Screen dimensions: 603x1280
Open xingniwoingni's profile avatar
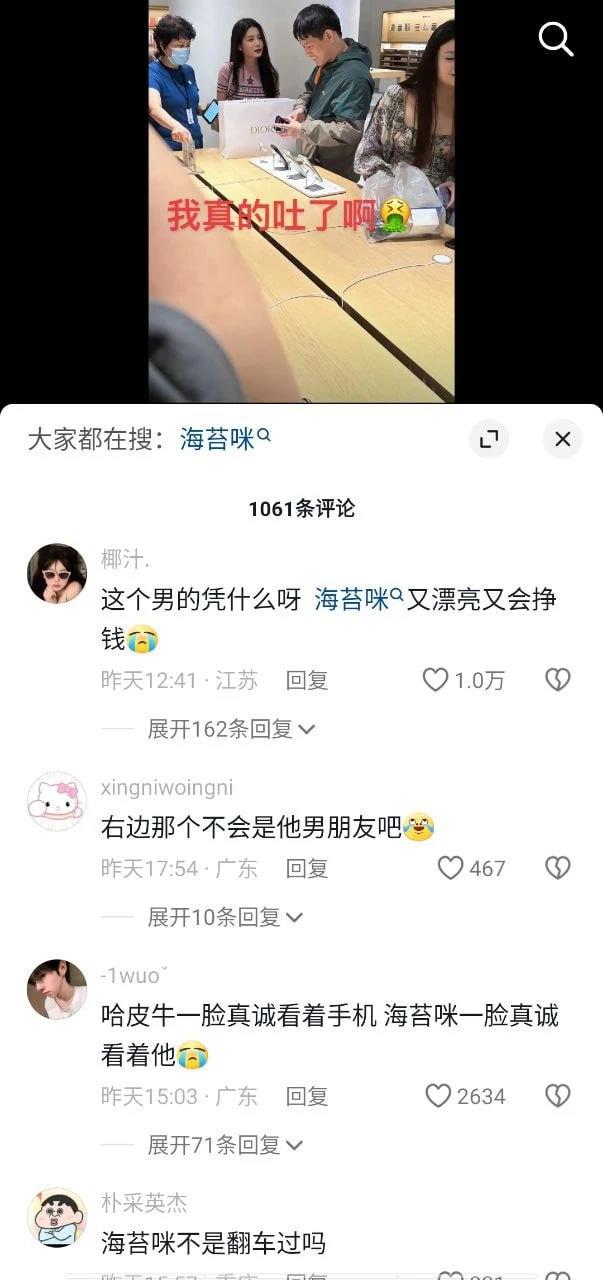click(57, 801)
